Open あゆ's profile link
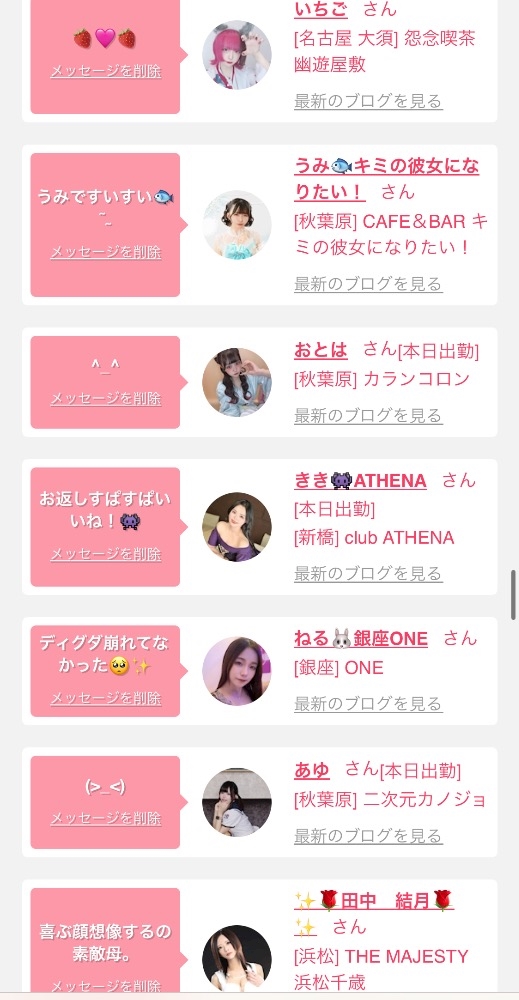 tap(312, 770)
